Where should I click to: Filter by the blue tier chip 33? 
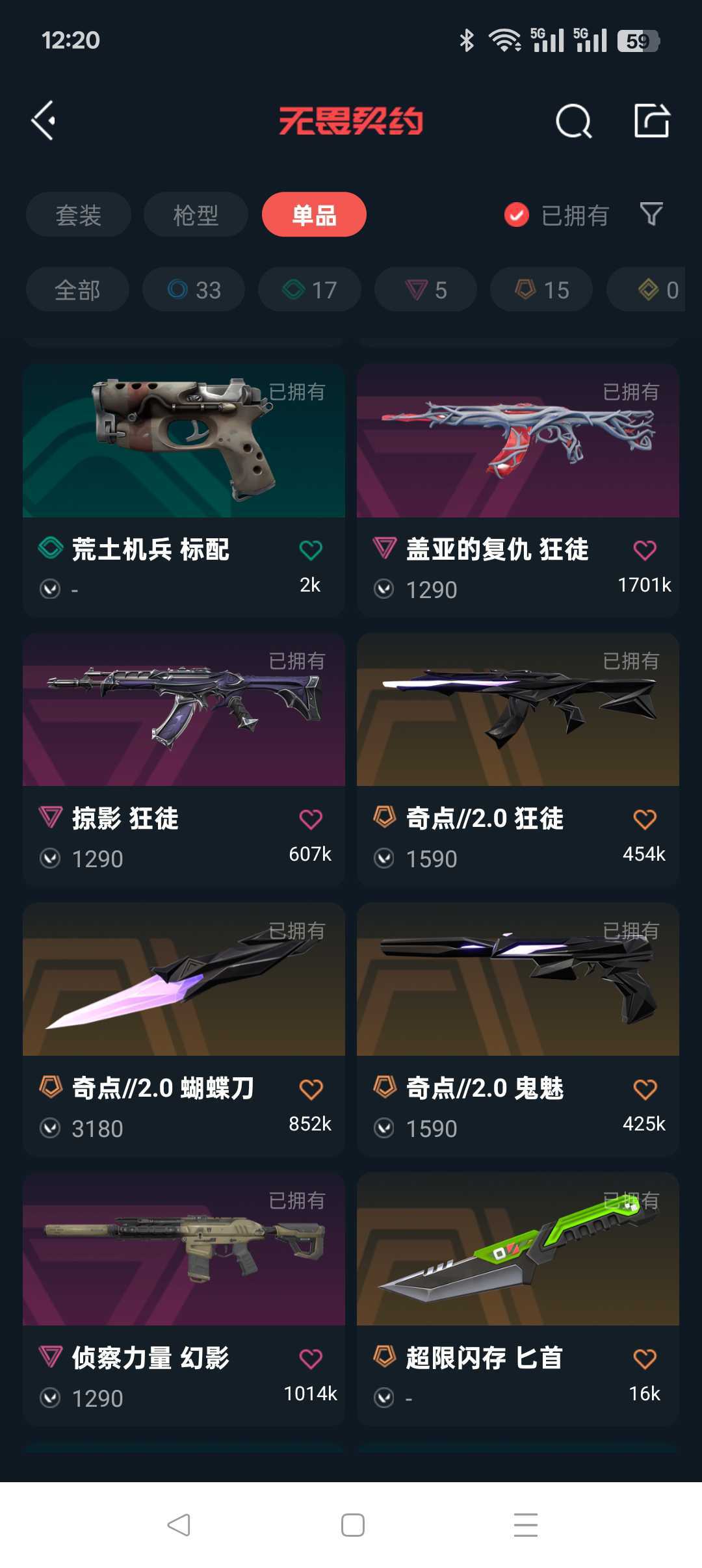(194, 289)
